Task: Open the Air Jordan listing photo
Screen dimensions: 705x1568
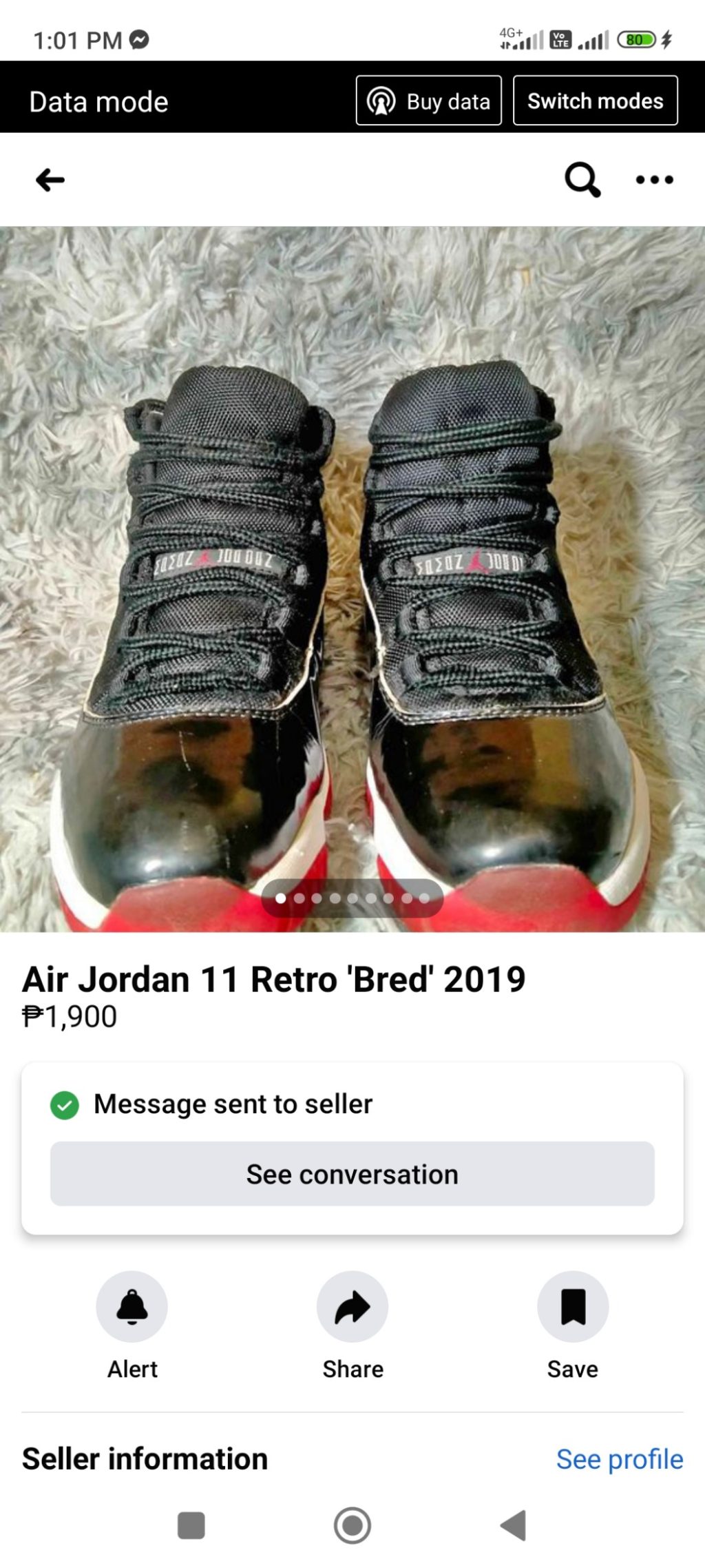Action: coord(352,579)
